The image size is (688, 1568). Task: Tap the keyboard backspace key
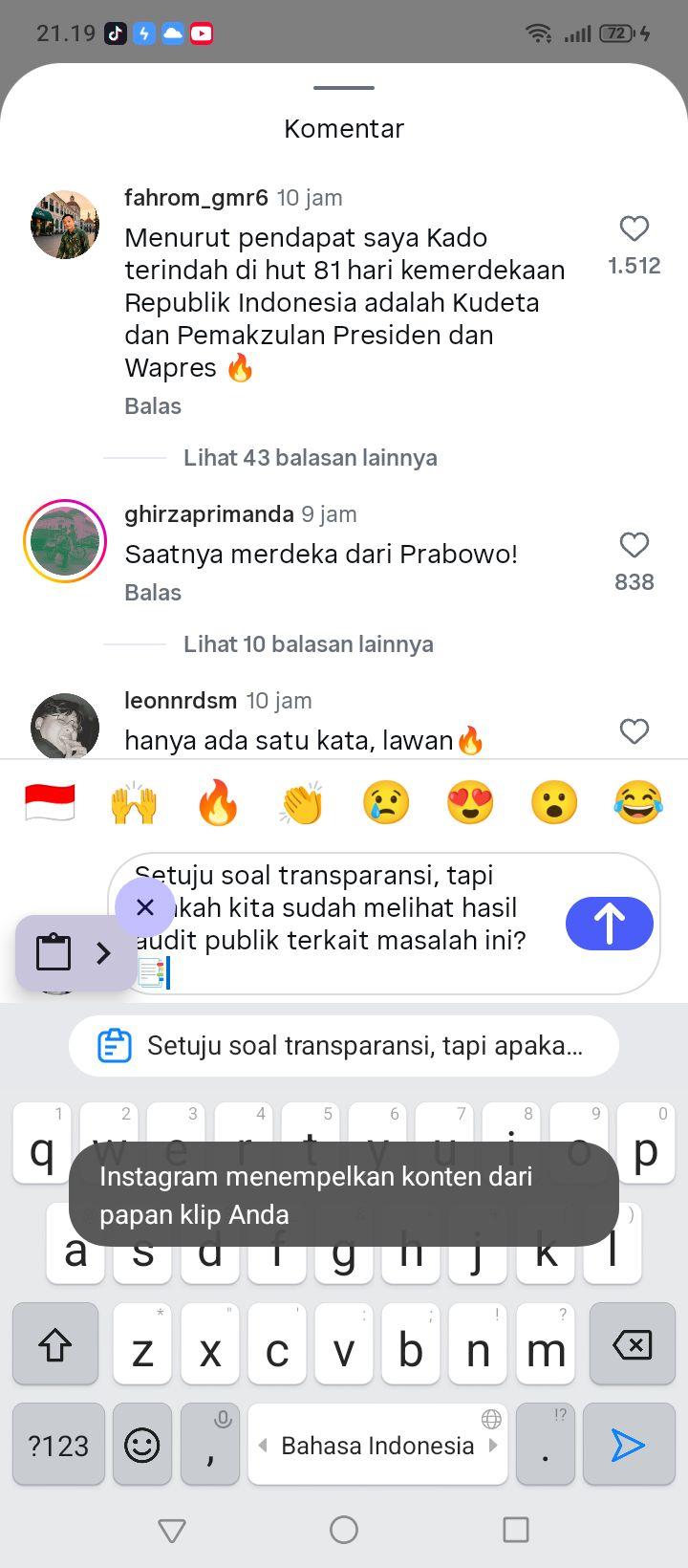(x=633, y=1344)
